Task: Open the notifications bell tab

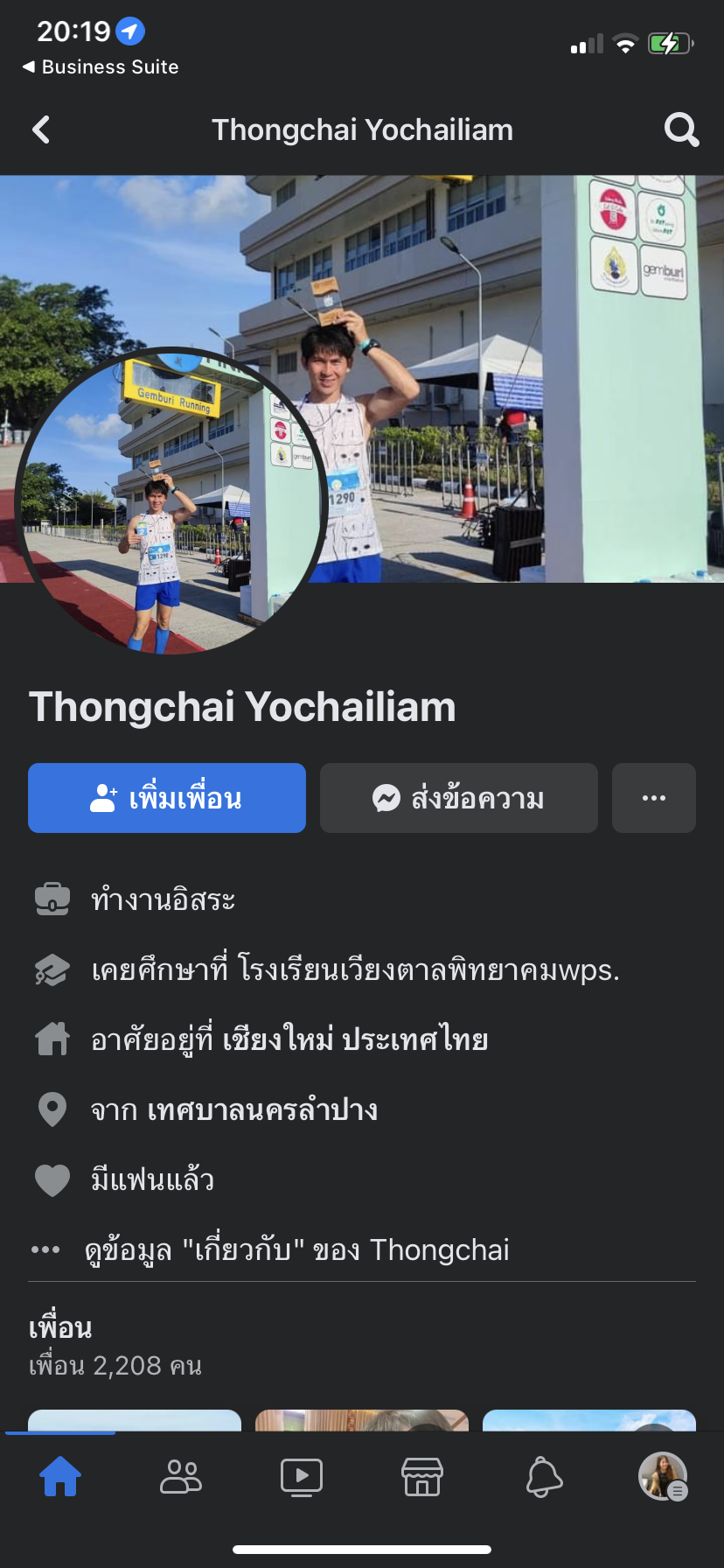Action: click(x=543, y=1476)
